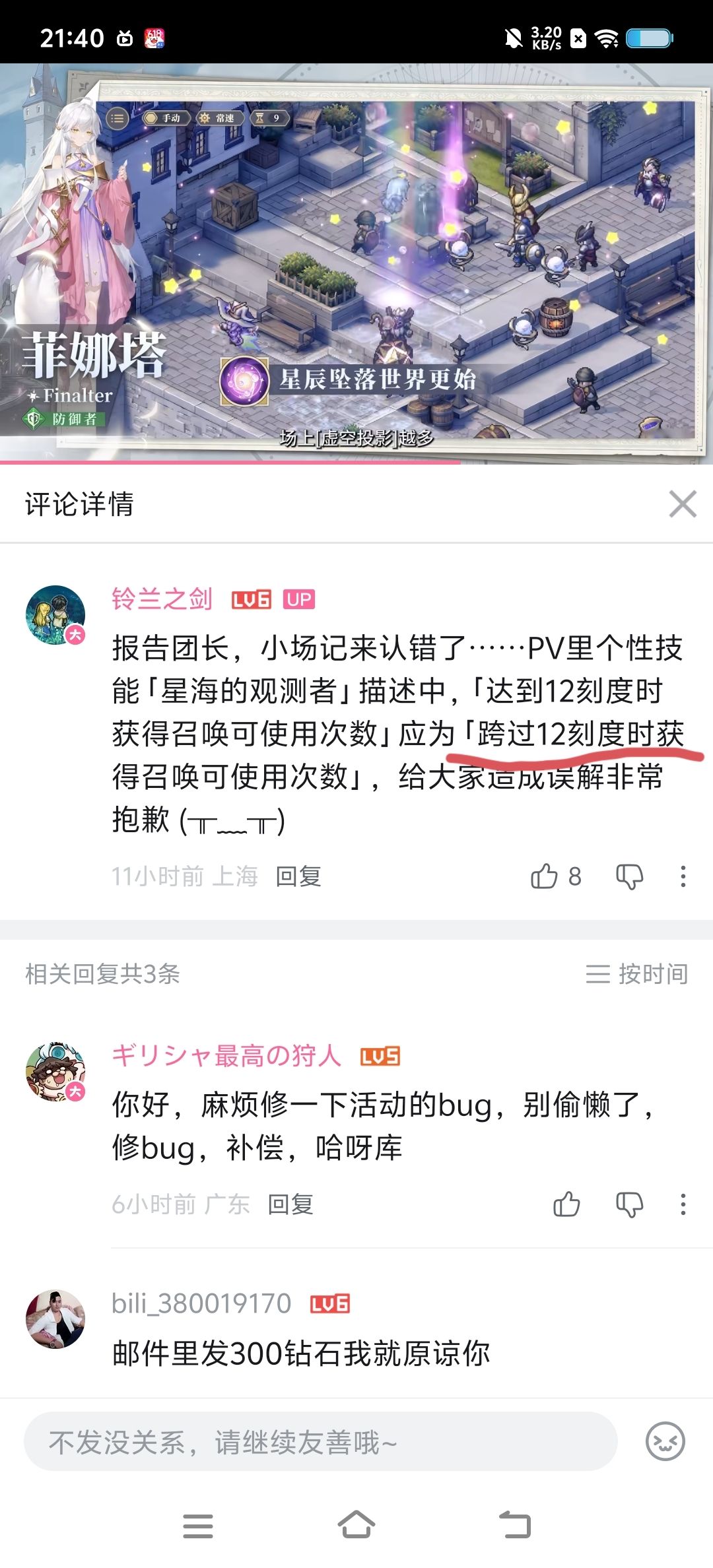Open ギリシャ最高の狩人's username profile
This screenshot has width=713, height=1568.
226,1056
